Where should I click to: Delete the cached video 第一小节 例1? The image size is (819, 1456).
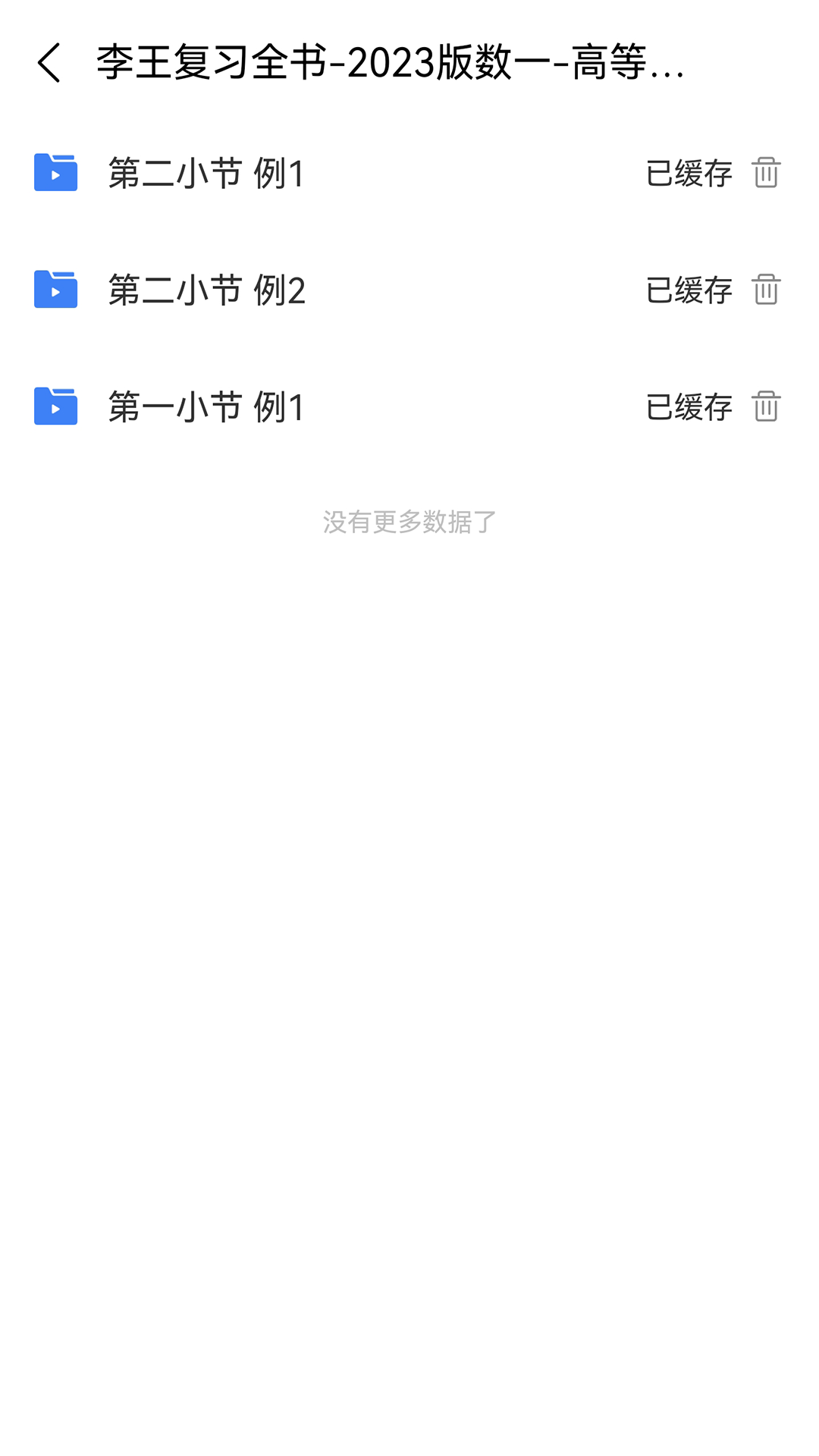click(x=767, y=407)
